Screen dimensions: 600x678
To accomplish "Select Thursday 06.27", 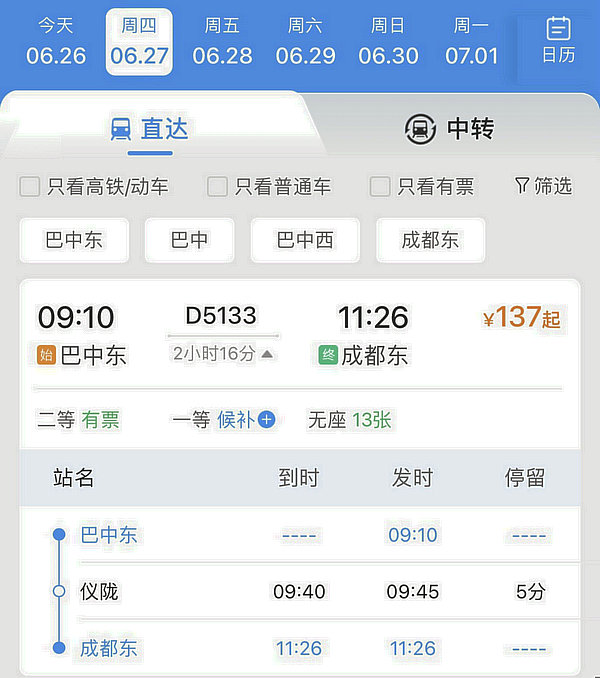I will tap(139, 42).
